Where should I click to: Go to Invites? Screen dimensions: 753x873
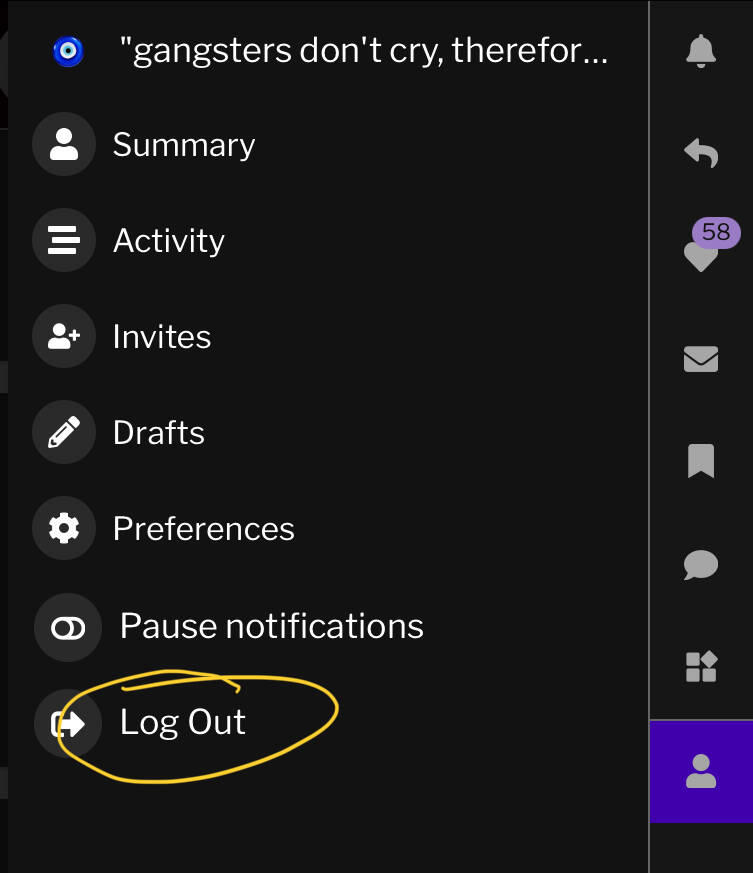pos(161,337)
